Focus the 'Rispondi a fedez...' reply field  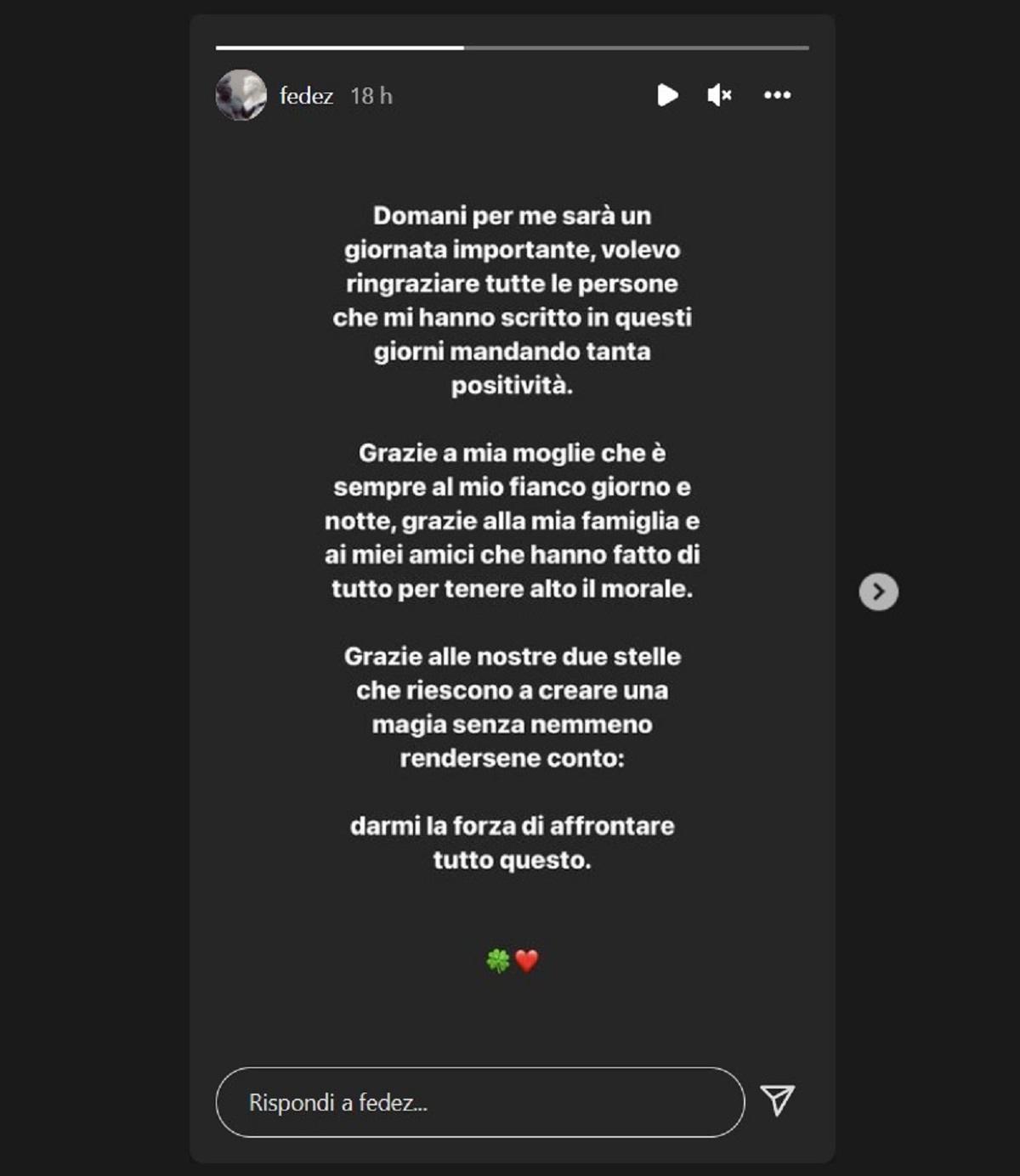coord(480,1102)
